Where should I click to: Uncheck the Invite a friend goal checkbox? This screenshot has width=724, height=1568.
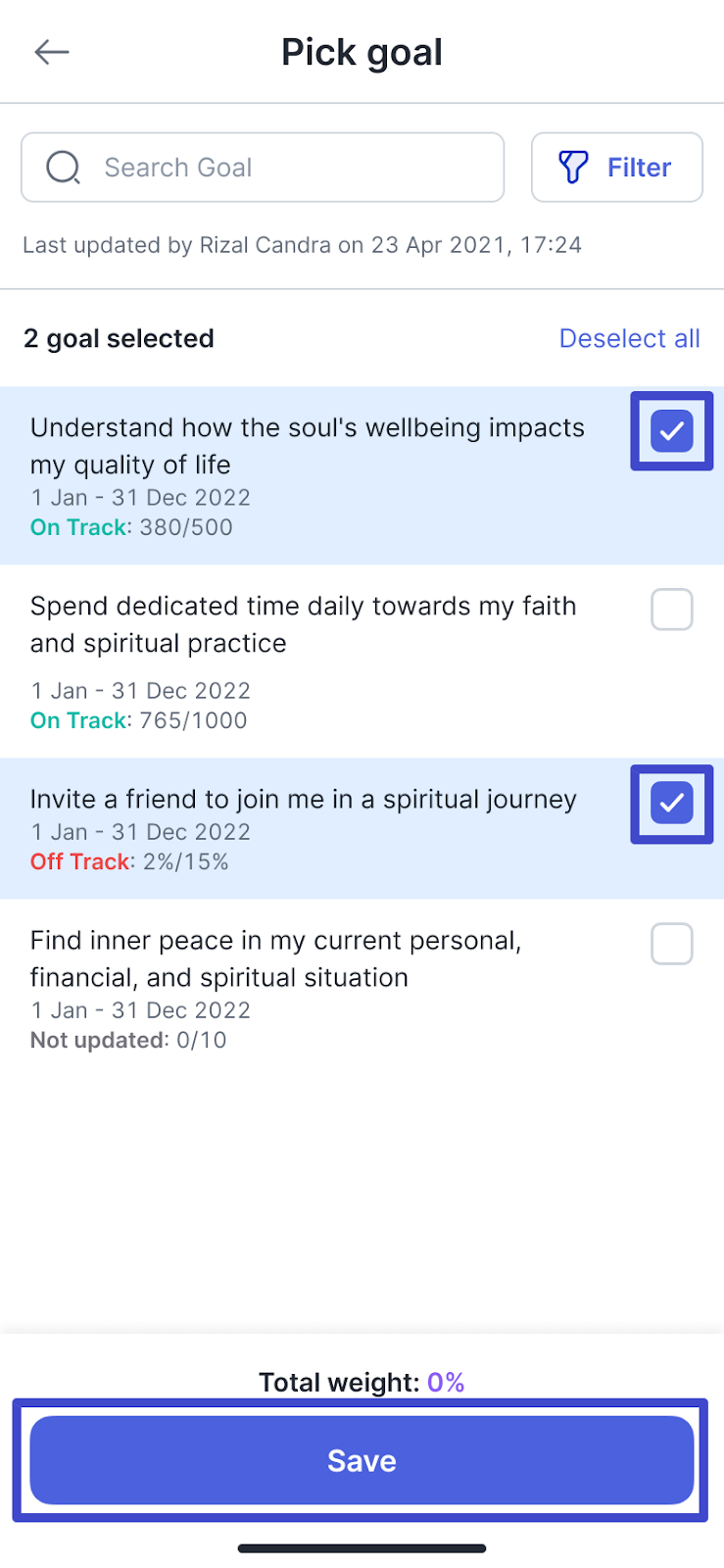tap(672, 804)
